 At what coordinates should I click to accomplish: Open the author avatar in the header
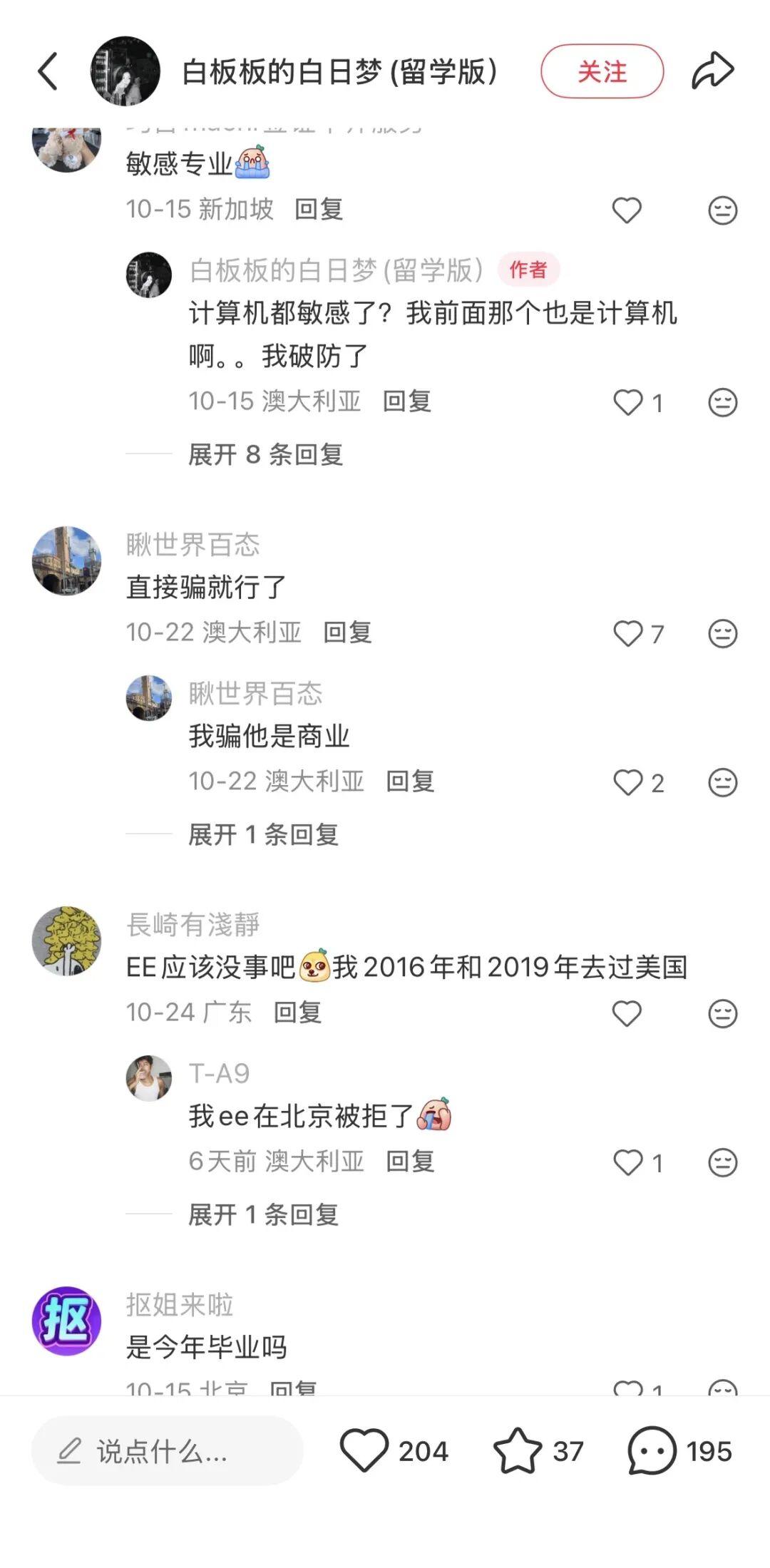tap(125, 71)
